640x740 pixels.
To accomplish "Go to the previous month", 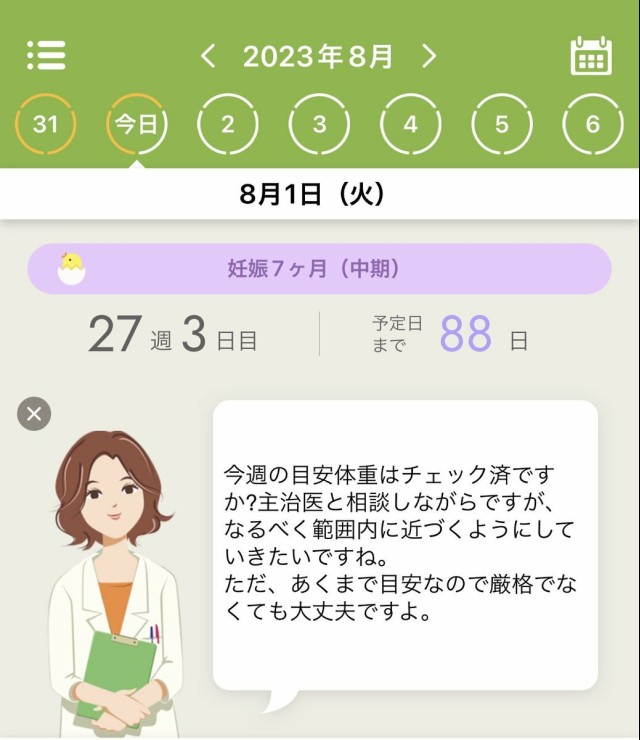I will click(x=208, y=56).
